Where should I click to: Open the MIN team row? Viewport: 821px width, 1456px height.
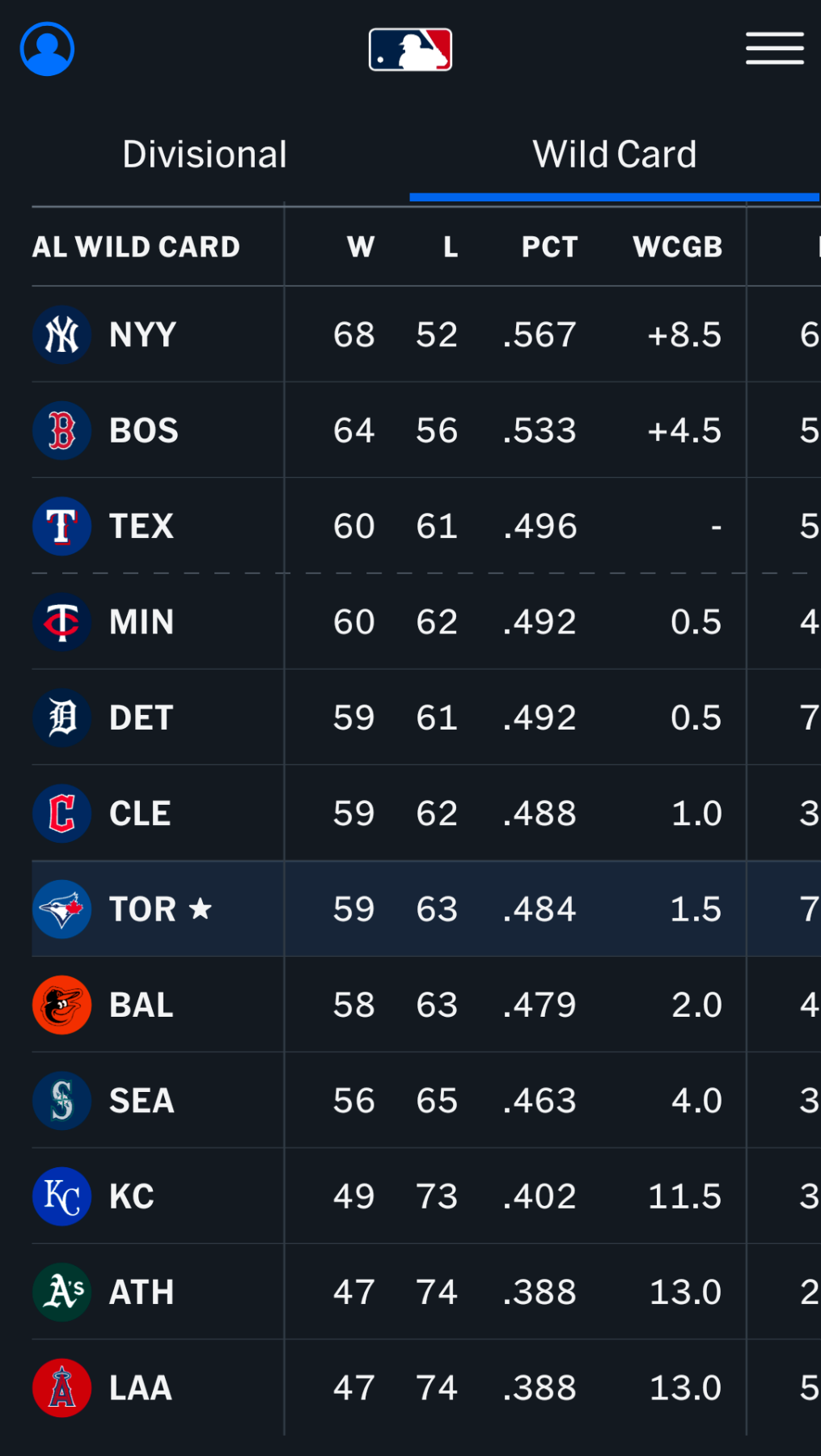pyautogui.click(x=426, y=622)
